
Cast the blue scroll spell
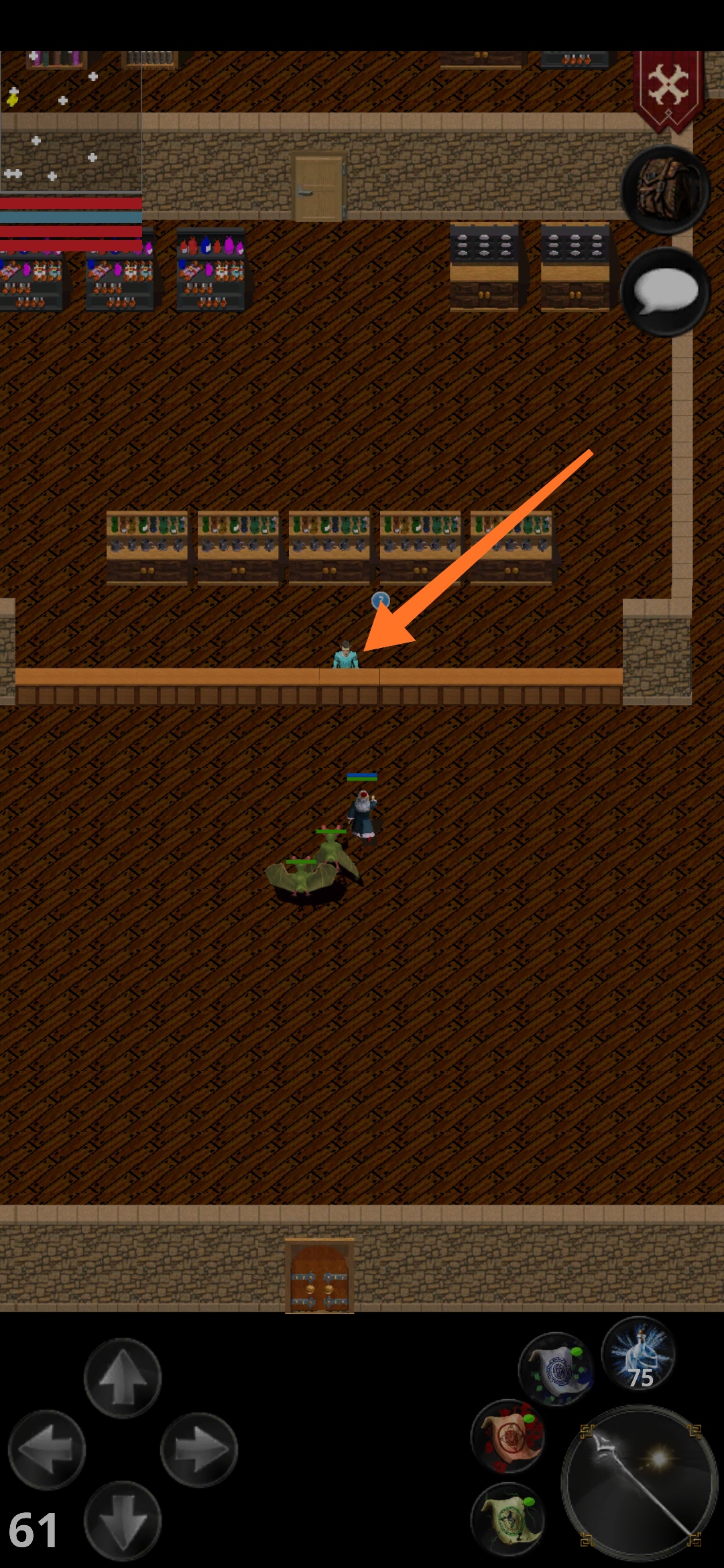556,1368
